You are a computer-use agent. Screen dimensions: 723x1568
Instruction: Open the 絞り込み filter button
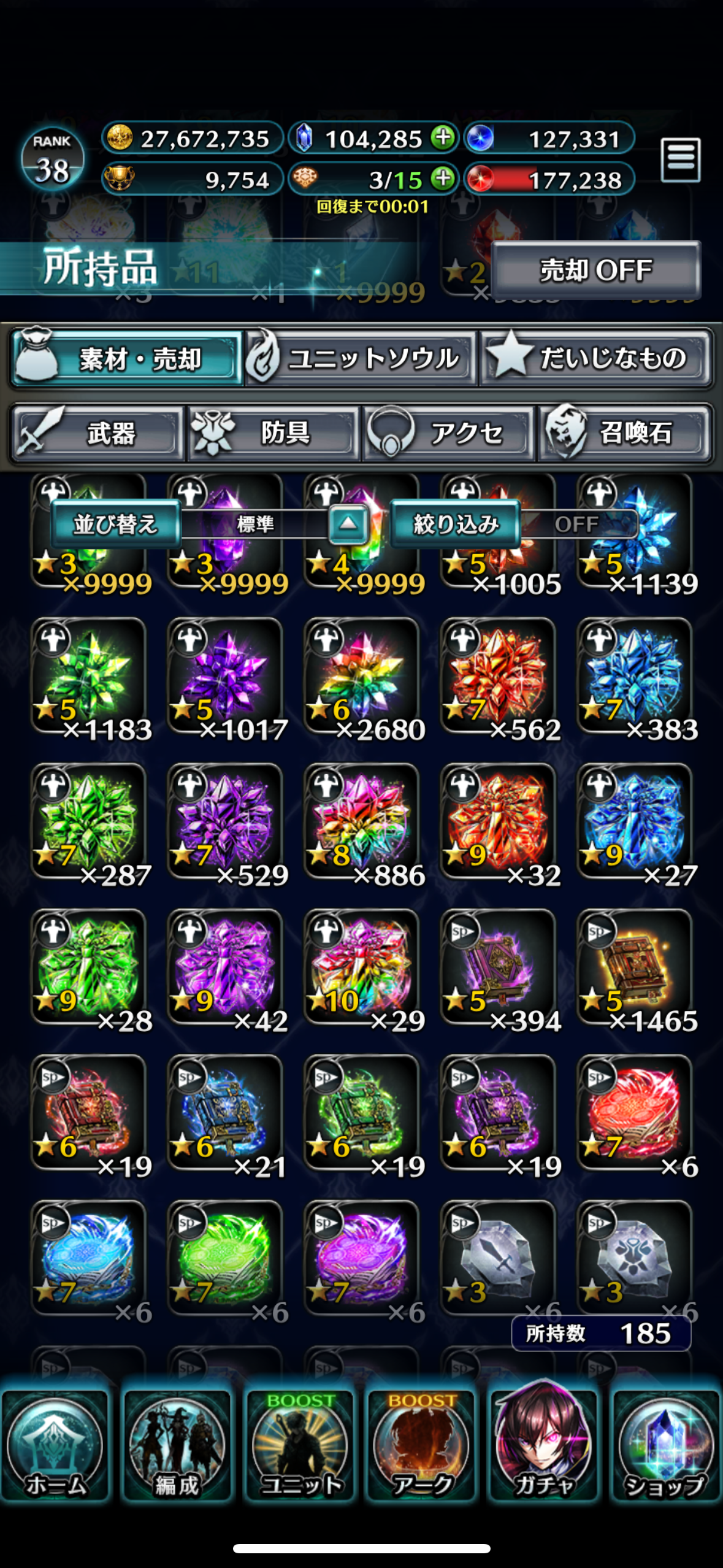(x=456, y=524)
